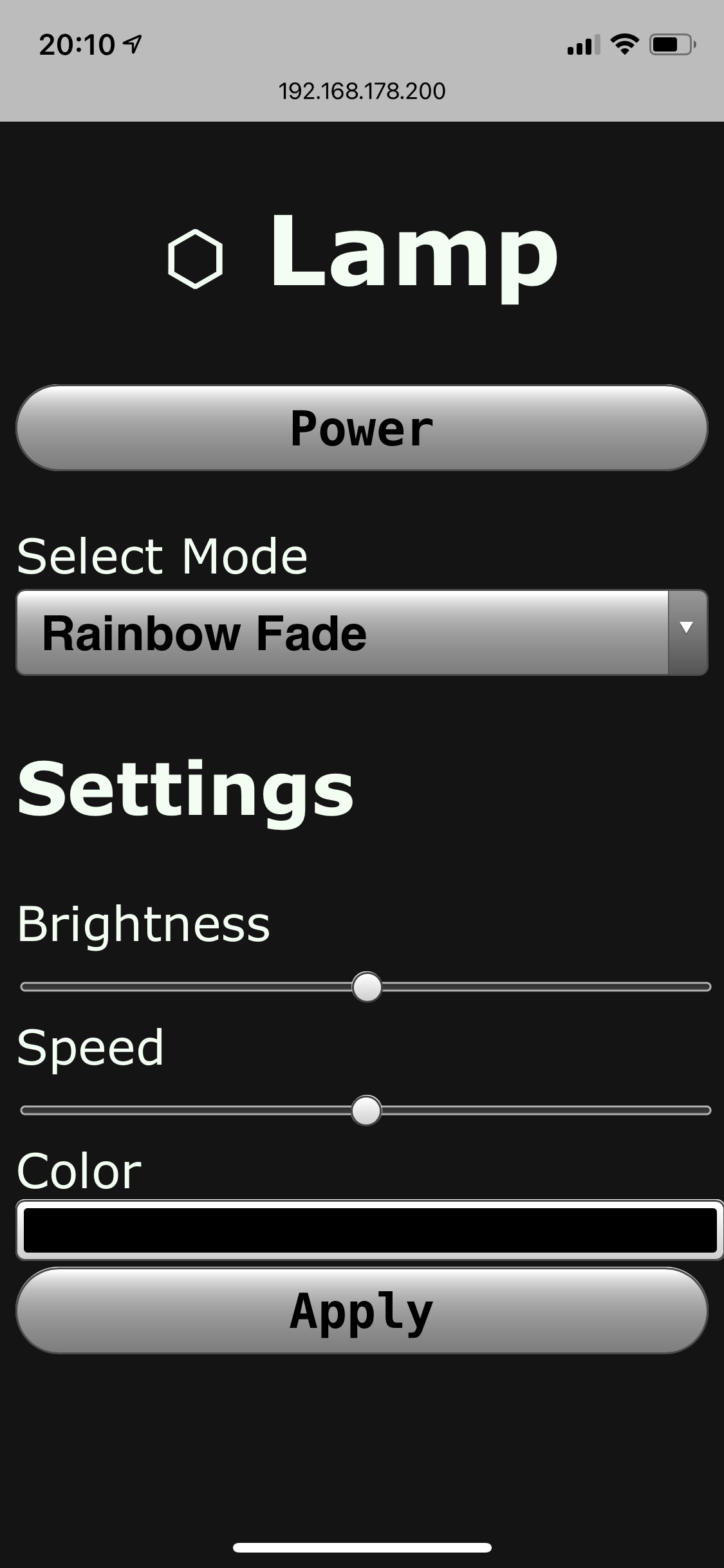The height and width of the screenshot is (1568, 724).
Task: Tap the Brightness slider handle
Action: coord(367,987)
